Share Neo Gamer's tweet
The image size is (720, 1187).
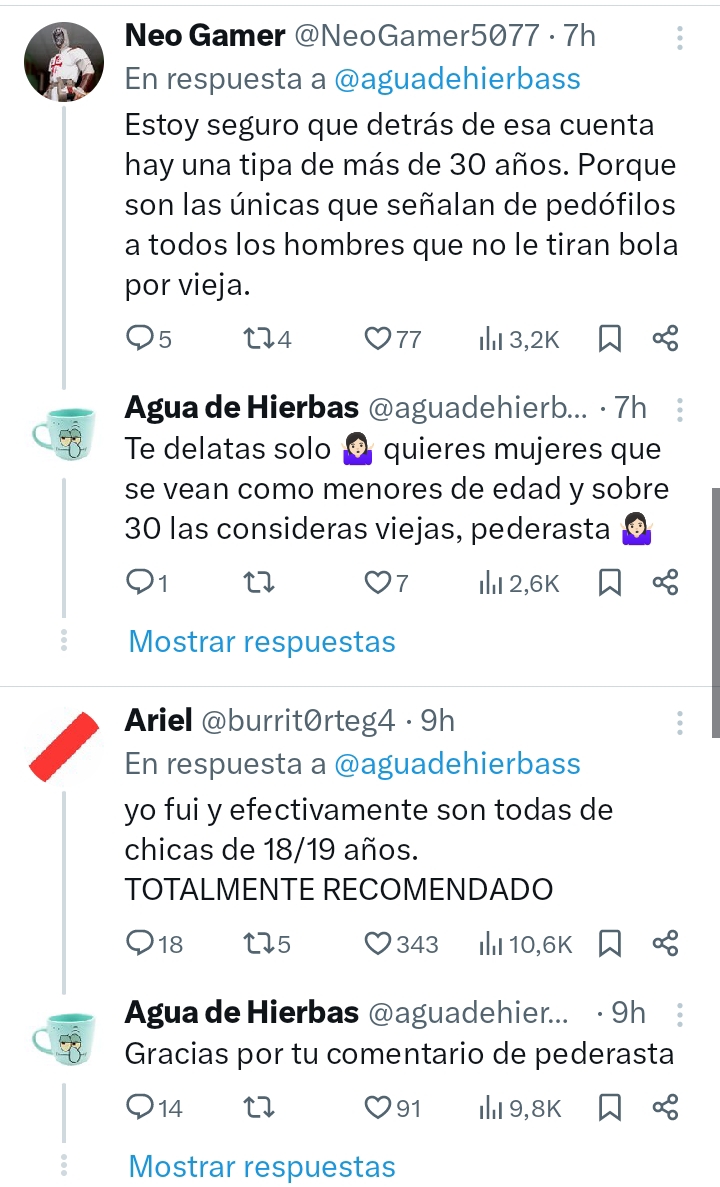pyautogui.click(x=666, y=340)
